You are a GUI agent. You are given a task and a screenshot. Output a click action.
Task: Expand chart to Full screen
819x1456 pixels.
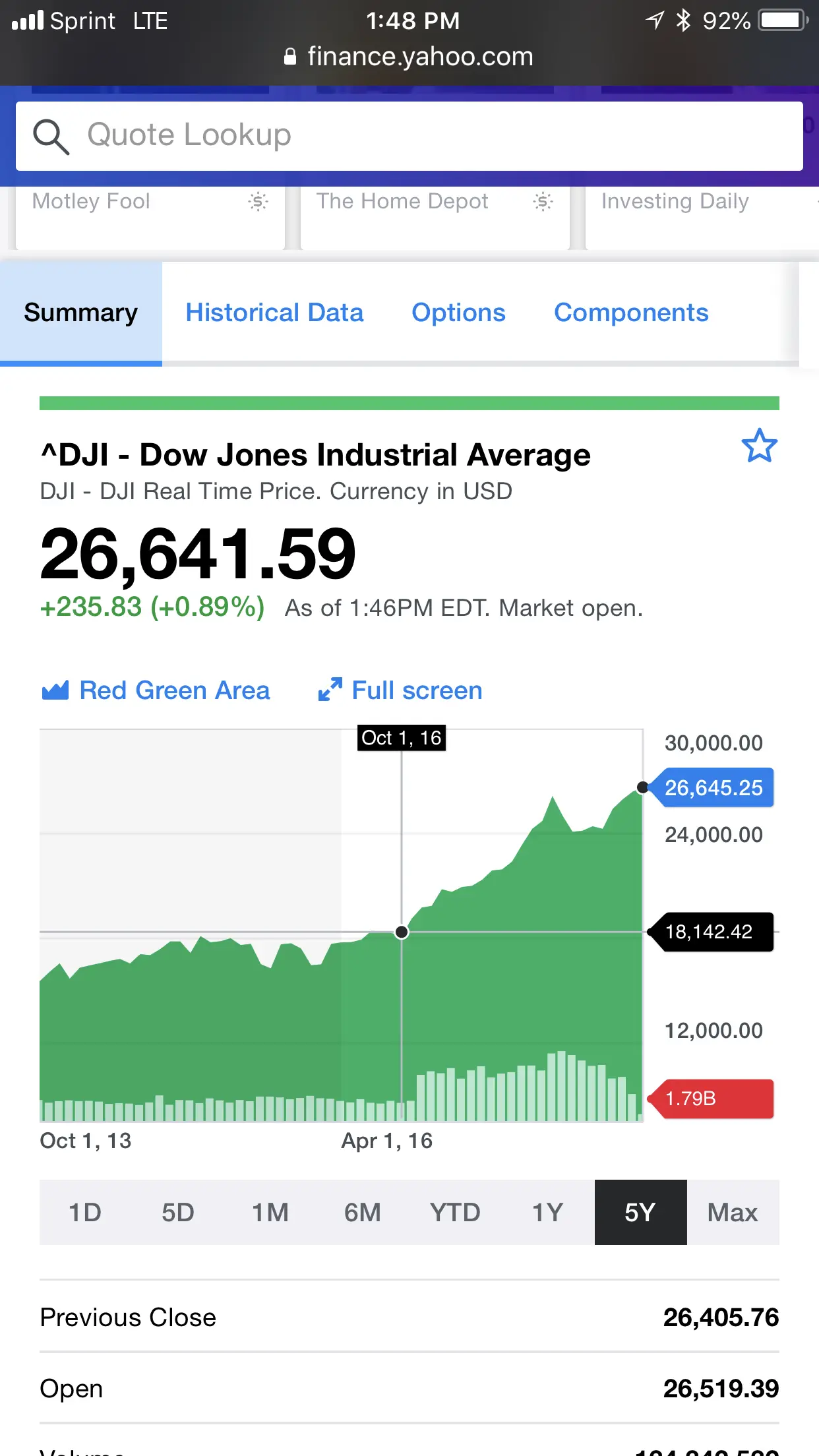point(400,690)
